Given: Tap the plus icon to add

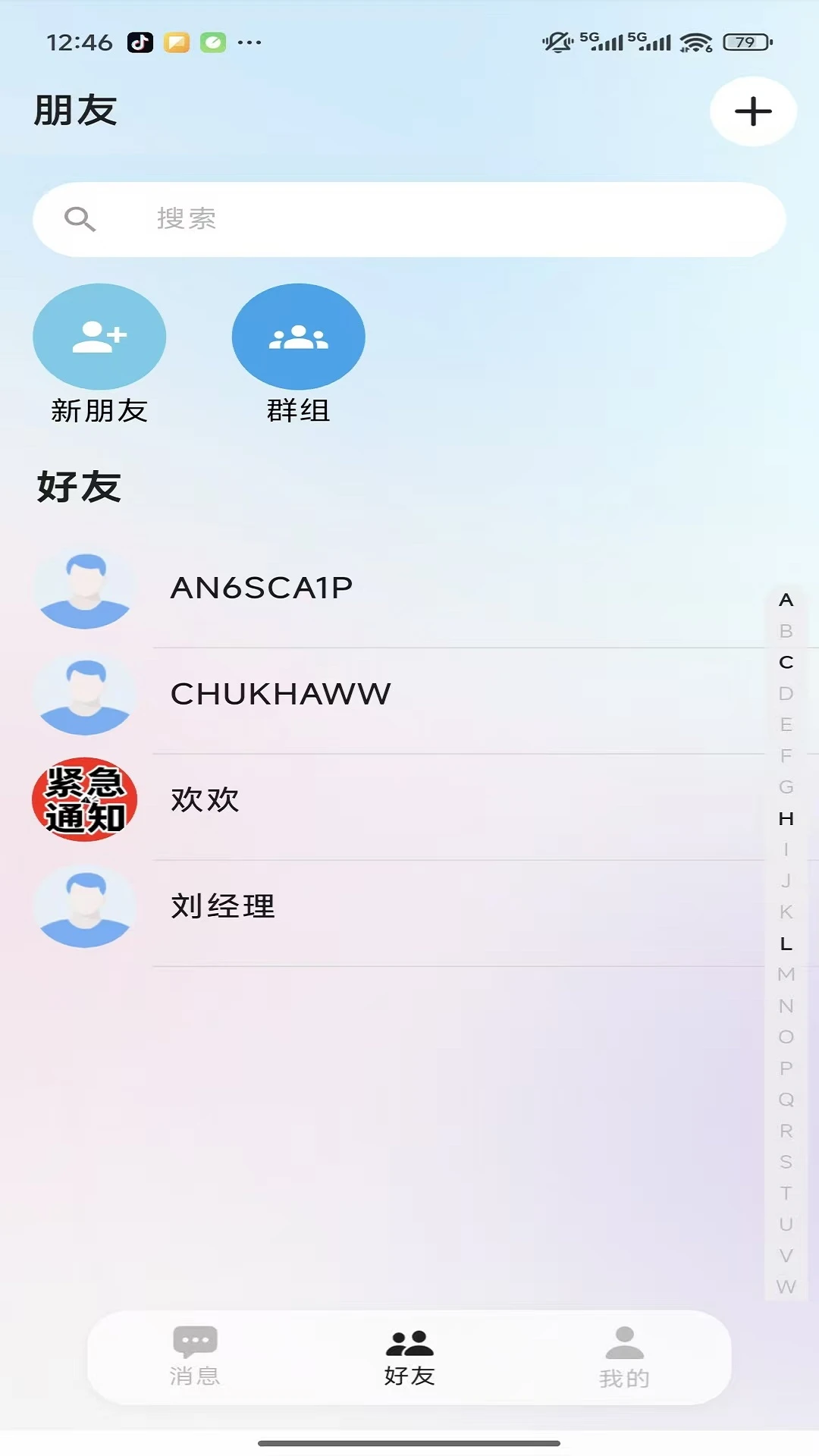Looking at the screenshot, I should point(752,111).
